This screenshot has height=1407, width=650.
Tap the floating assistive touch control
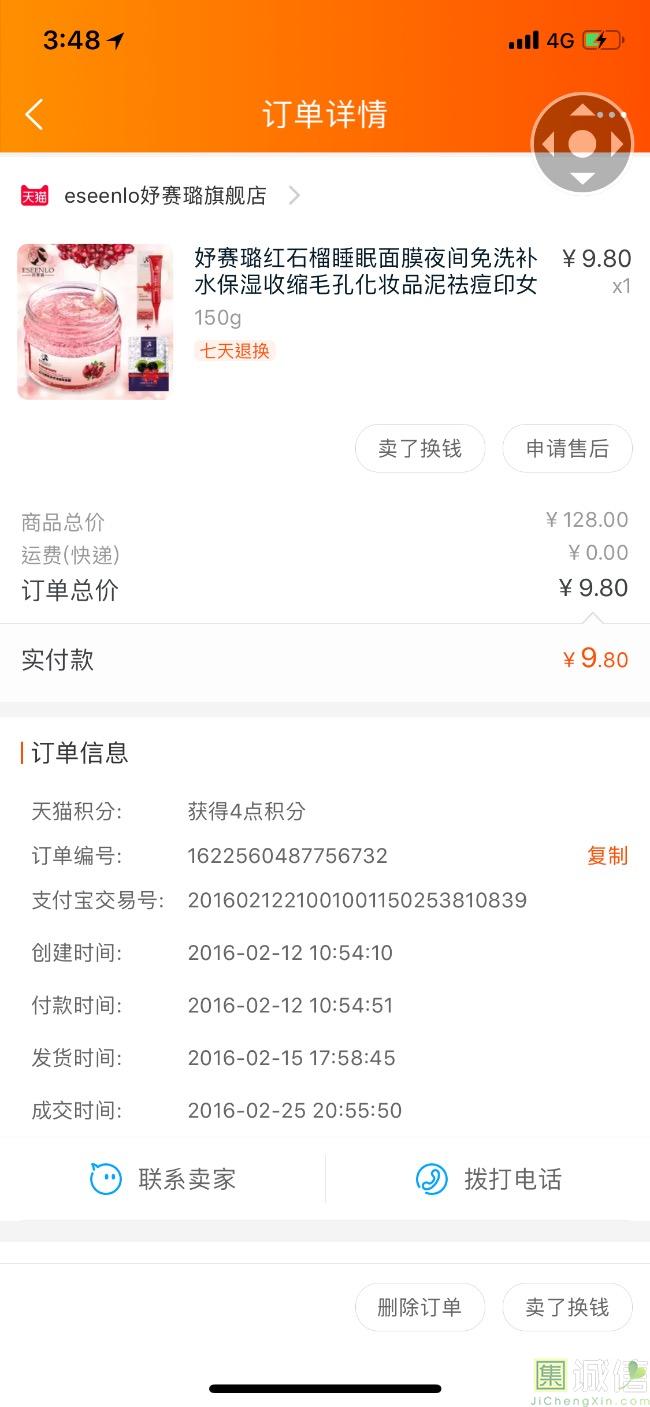coord(582,144)
